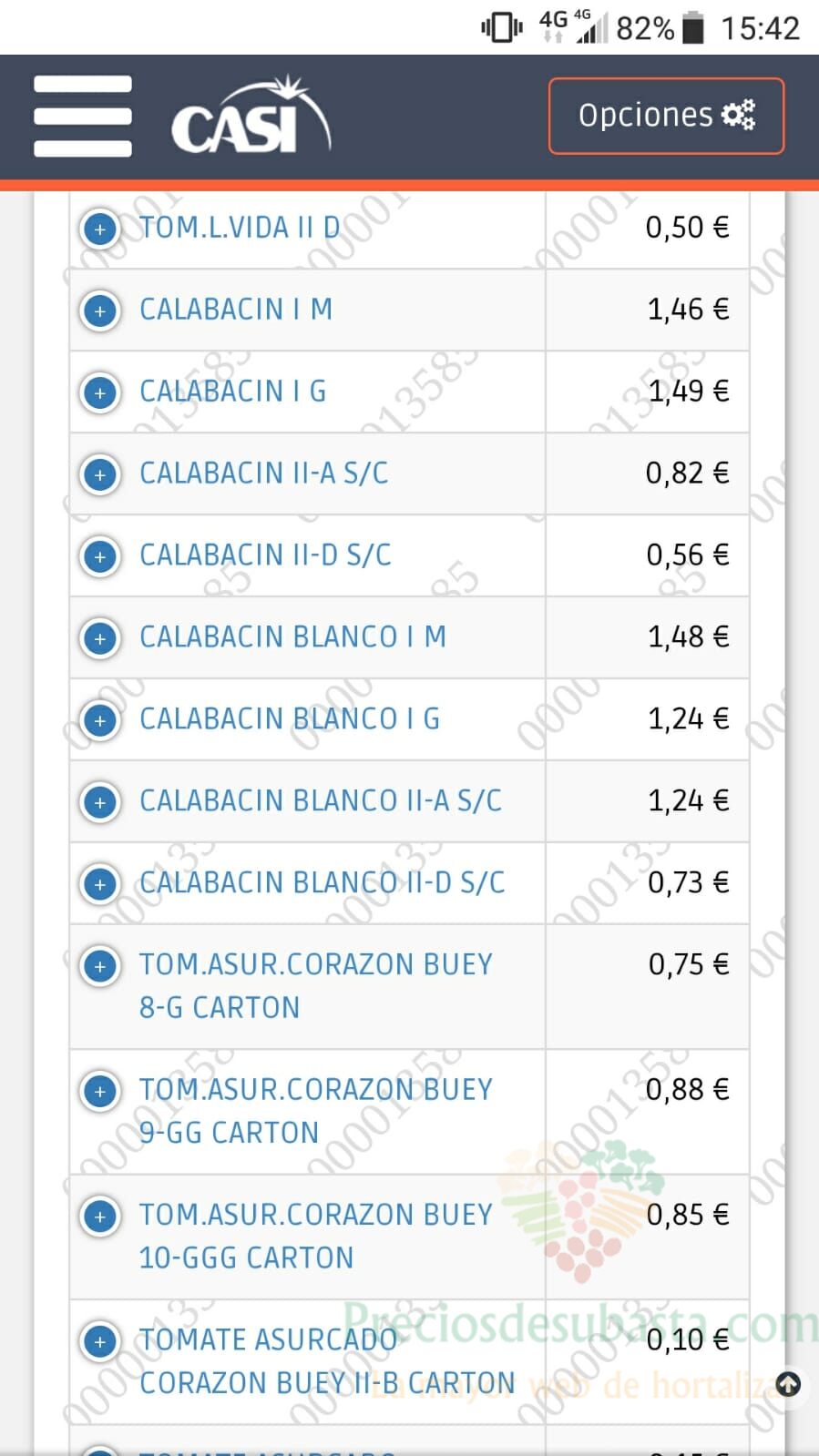Expand the CALABACIN BLANCO I M row
The width and height of the screenshot is (819, 1456).
point(100,638)
